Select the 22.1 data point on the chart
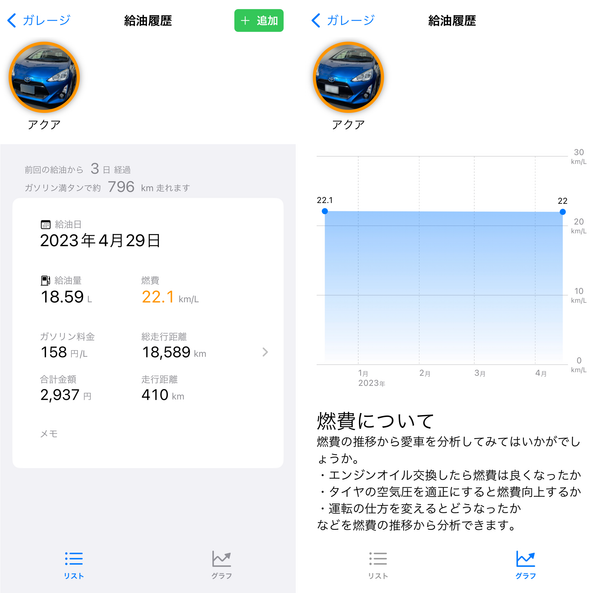This screenshot has width=600, height=593. (325, 211)
